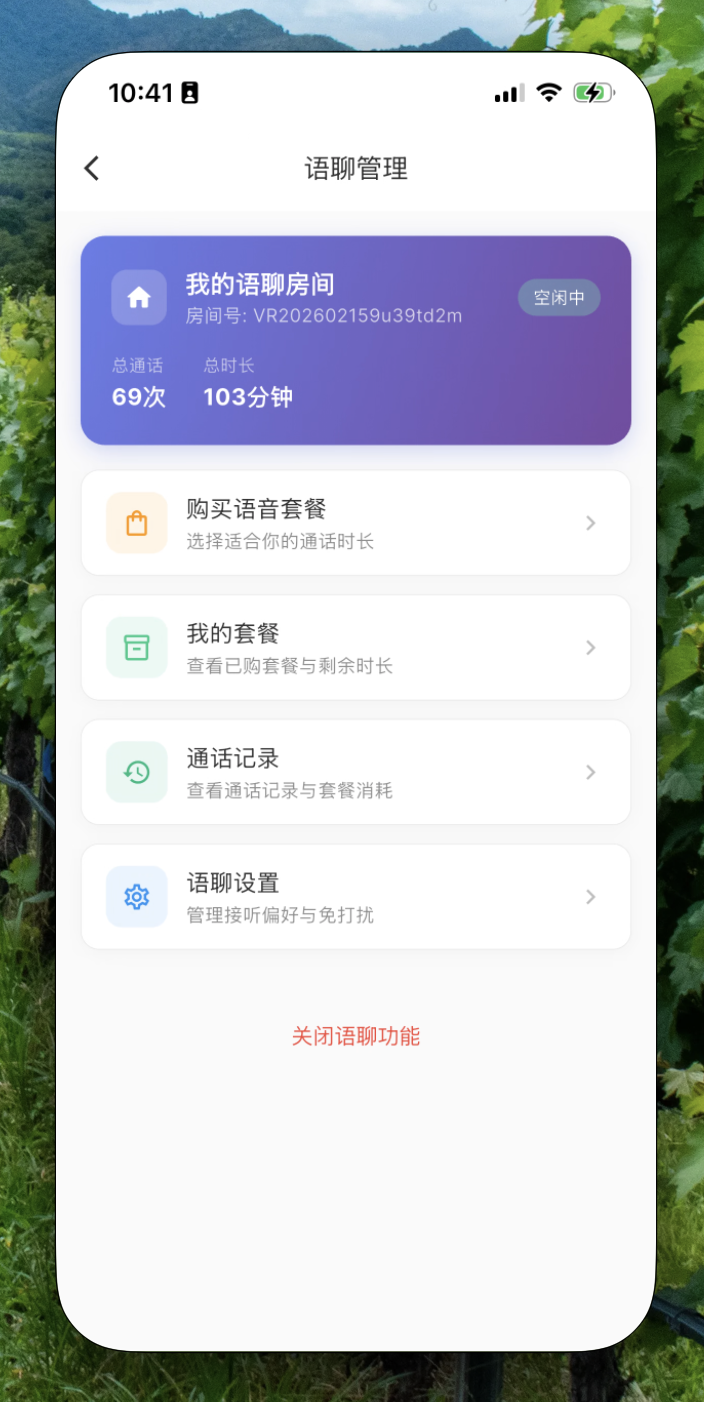Tap 关闭语聊功能 to disable voice chat
704x1402 pixels.
click(356, 1036)
